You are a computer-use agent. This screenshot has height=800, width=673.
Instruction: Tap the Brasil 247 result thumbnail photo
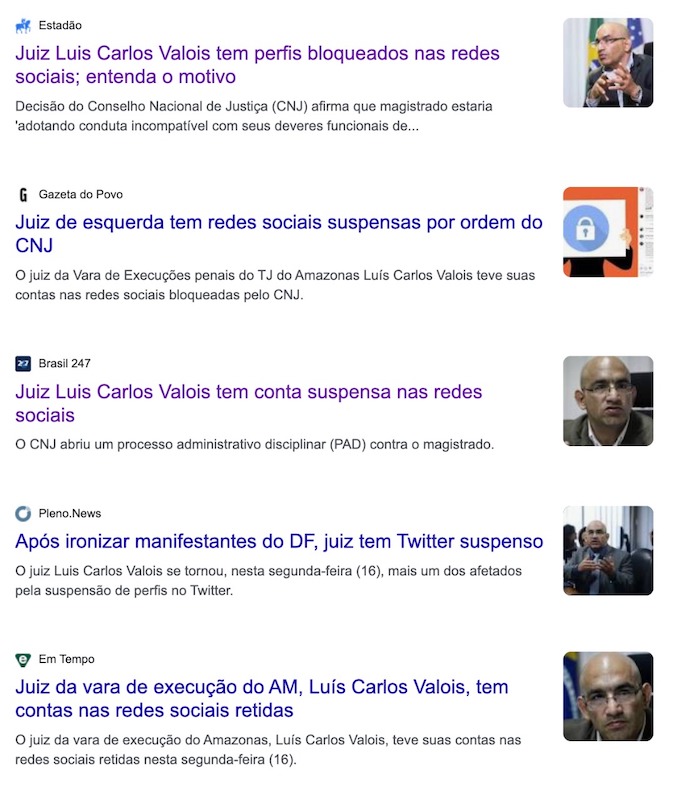(607, 401)
